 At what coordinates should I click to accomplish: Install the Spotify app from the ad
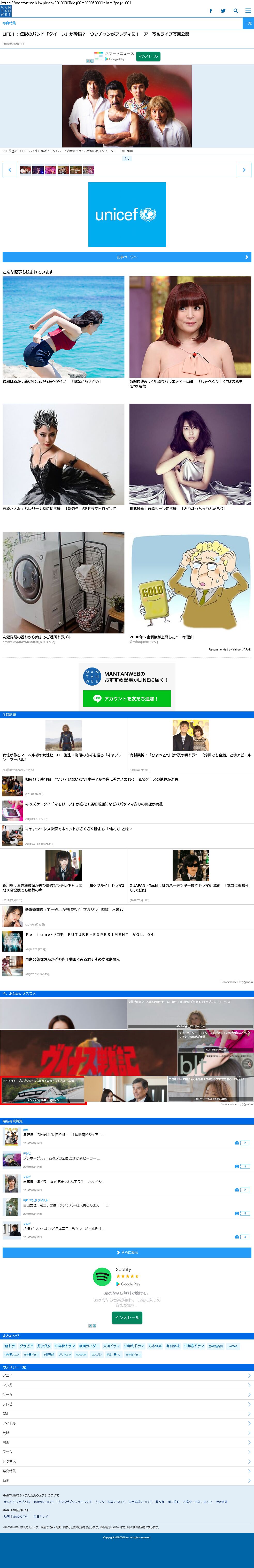(127, 1316)
